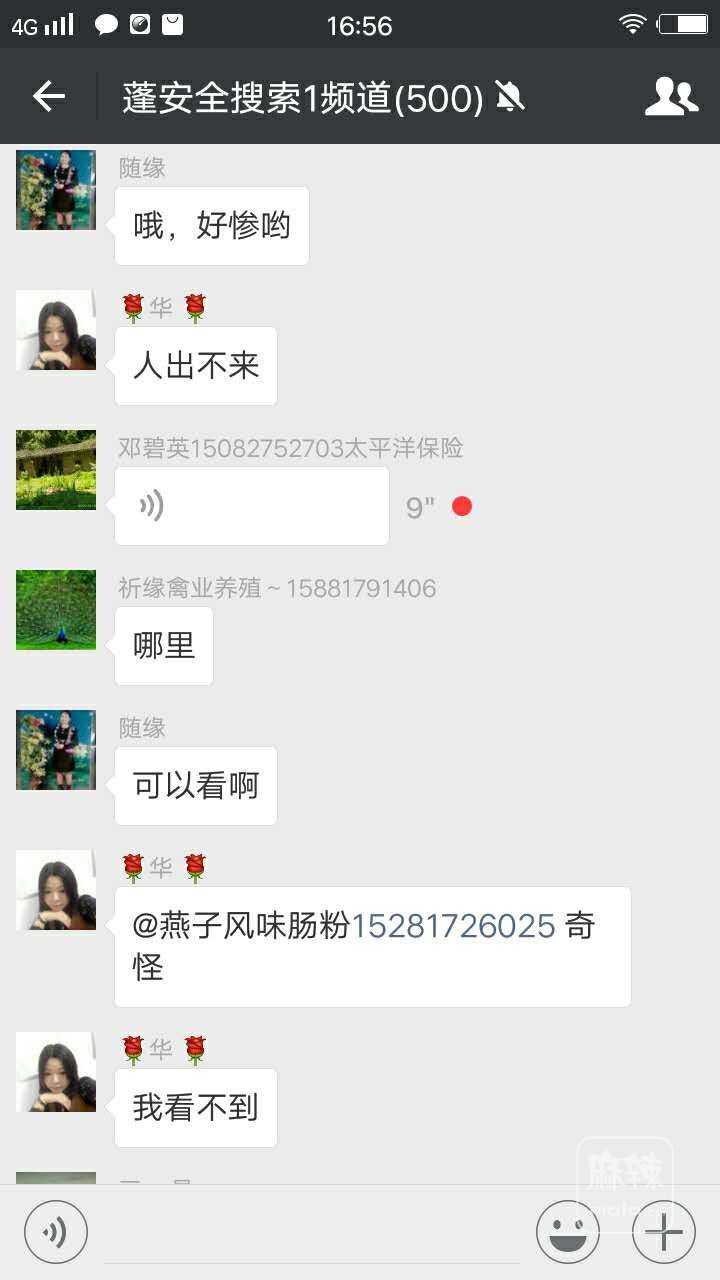Focus the message text field
This screenshot has width=720, height=1280.
click(x=310, y=1234)
